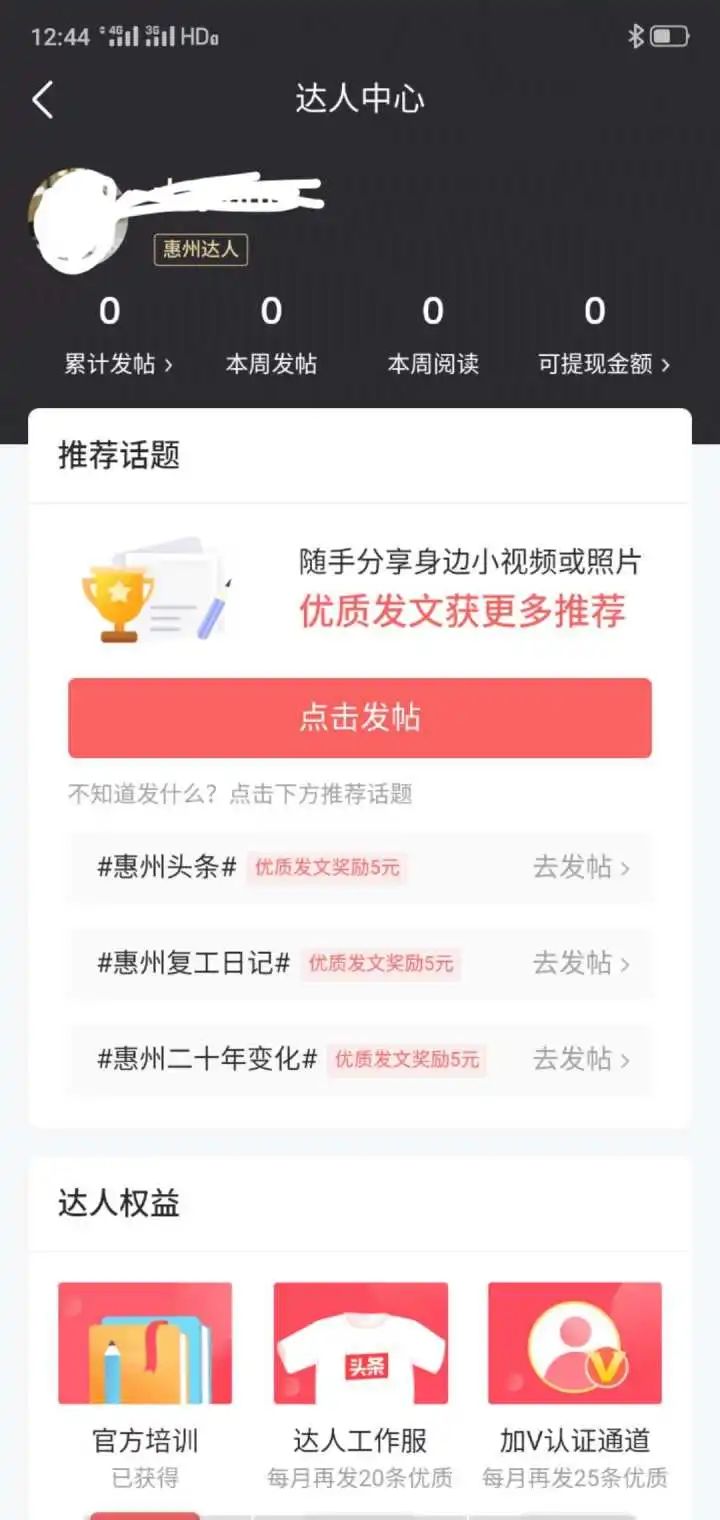This screenshot has width=720, height=1520.
Task: Tap the 优质发文奖励5元 reward tag
Action: (x=327, y=868)
